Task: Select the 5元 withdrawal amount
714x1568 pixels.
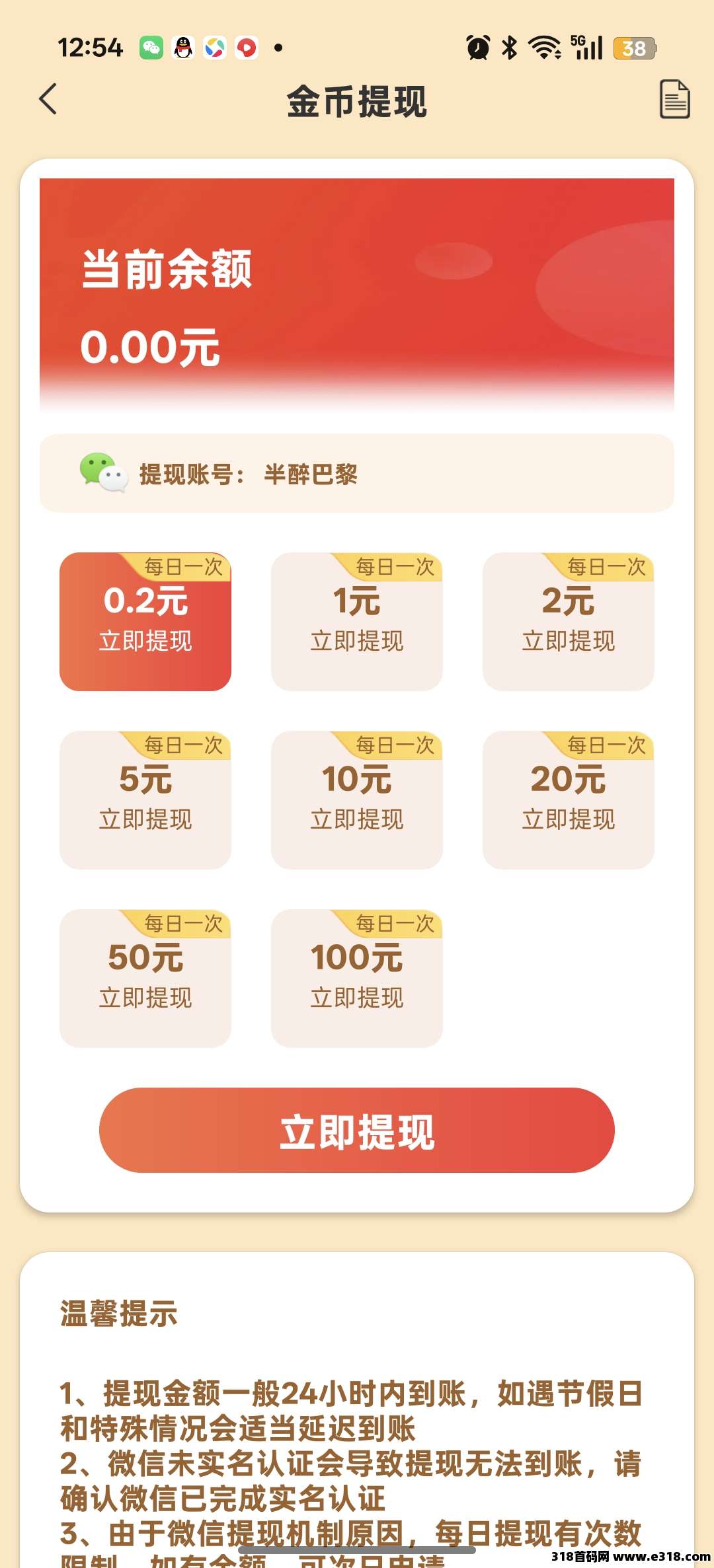Action: 145,800
